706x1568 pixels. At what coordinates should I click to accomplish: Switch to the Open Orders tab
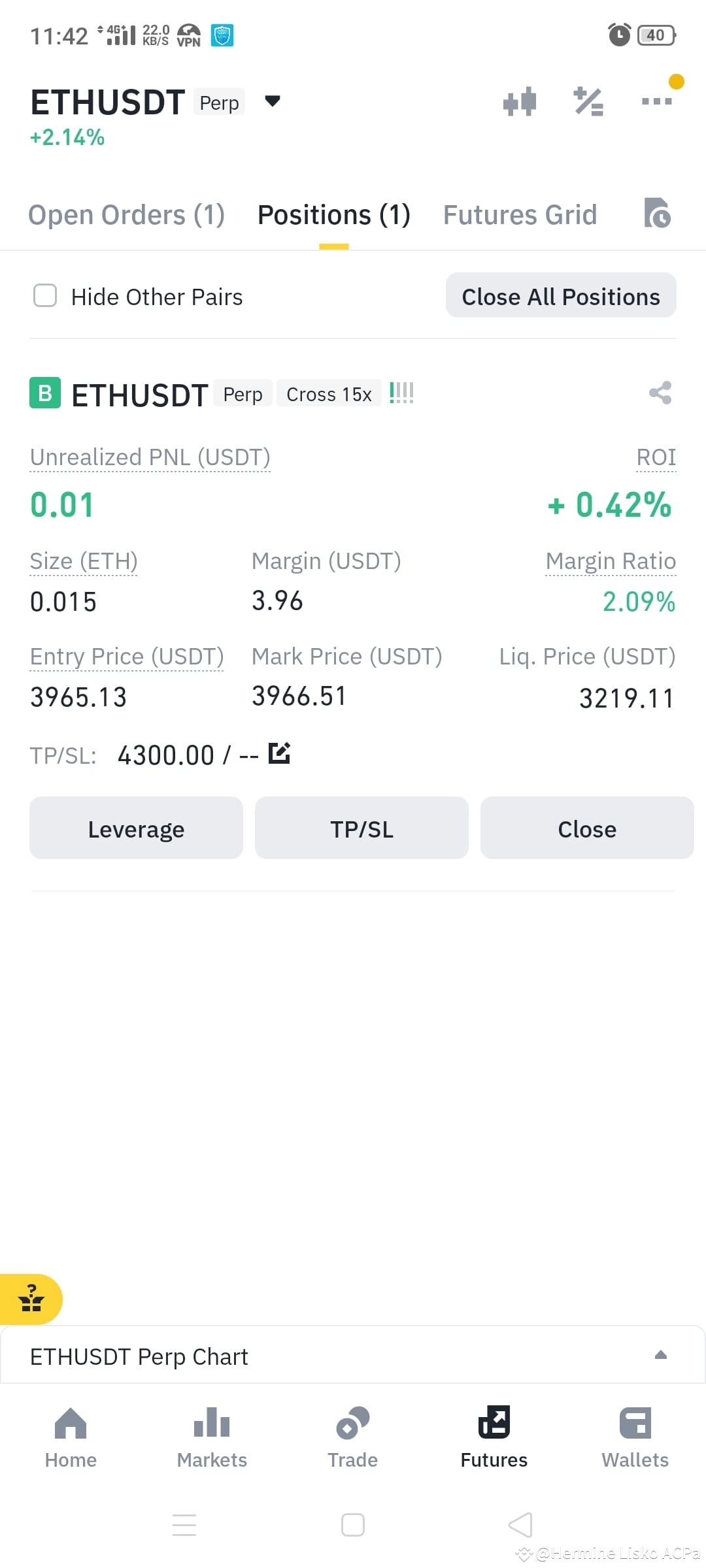127,215
